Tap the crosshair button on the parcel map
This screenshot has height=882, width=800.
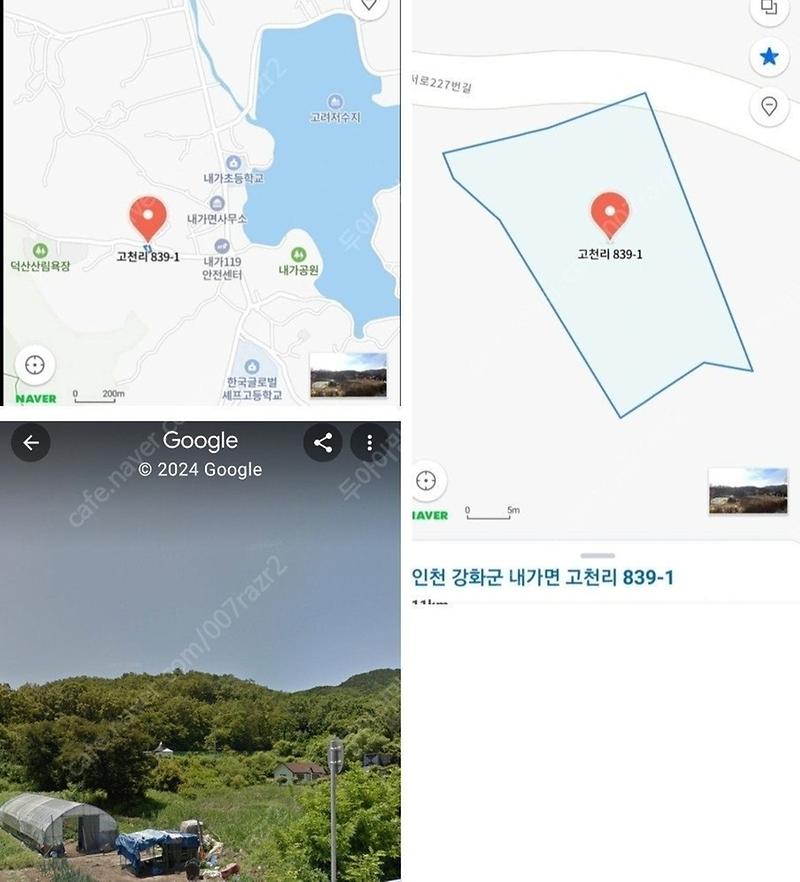coord(428,481)
